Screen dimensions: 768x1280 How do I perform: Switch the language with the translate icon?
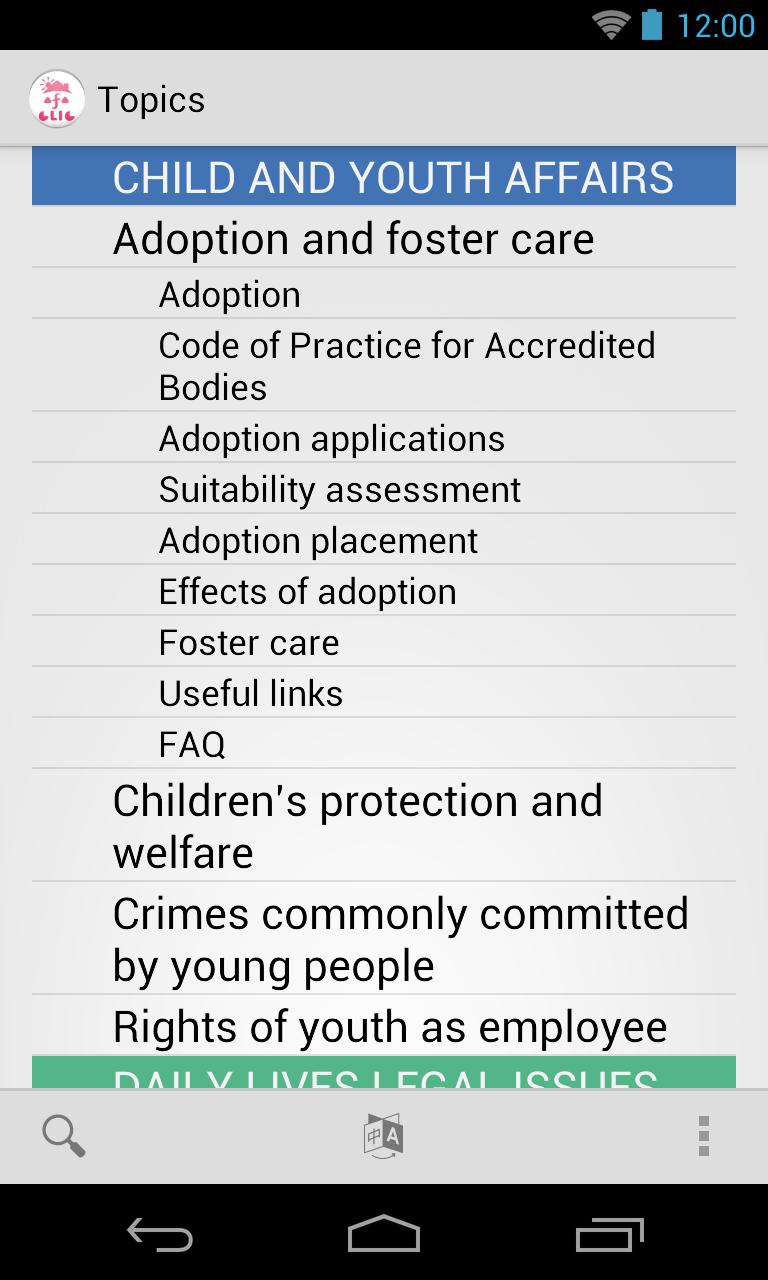pos(383,1136)
